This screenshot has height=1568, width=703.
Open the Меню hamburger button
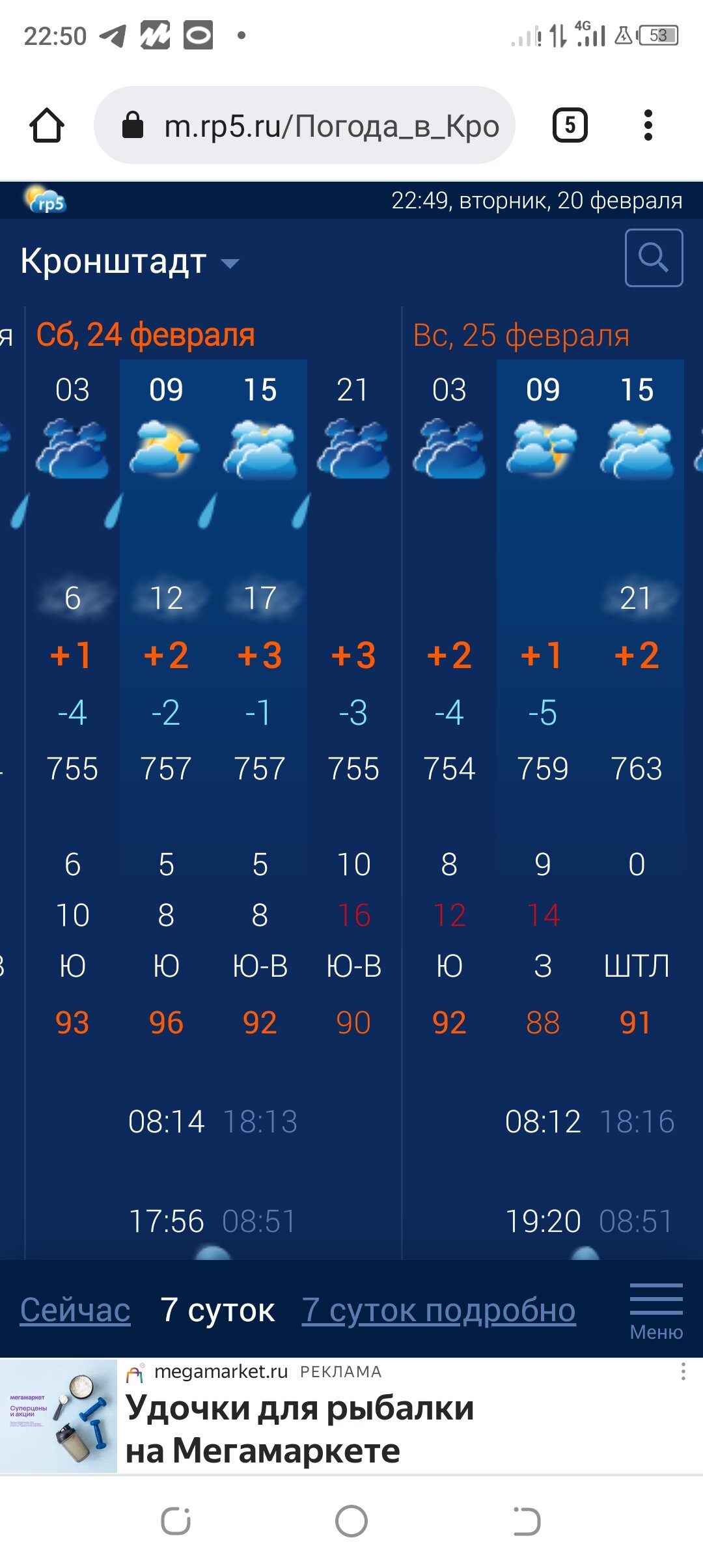(655, 1311)
